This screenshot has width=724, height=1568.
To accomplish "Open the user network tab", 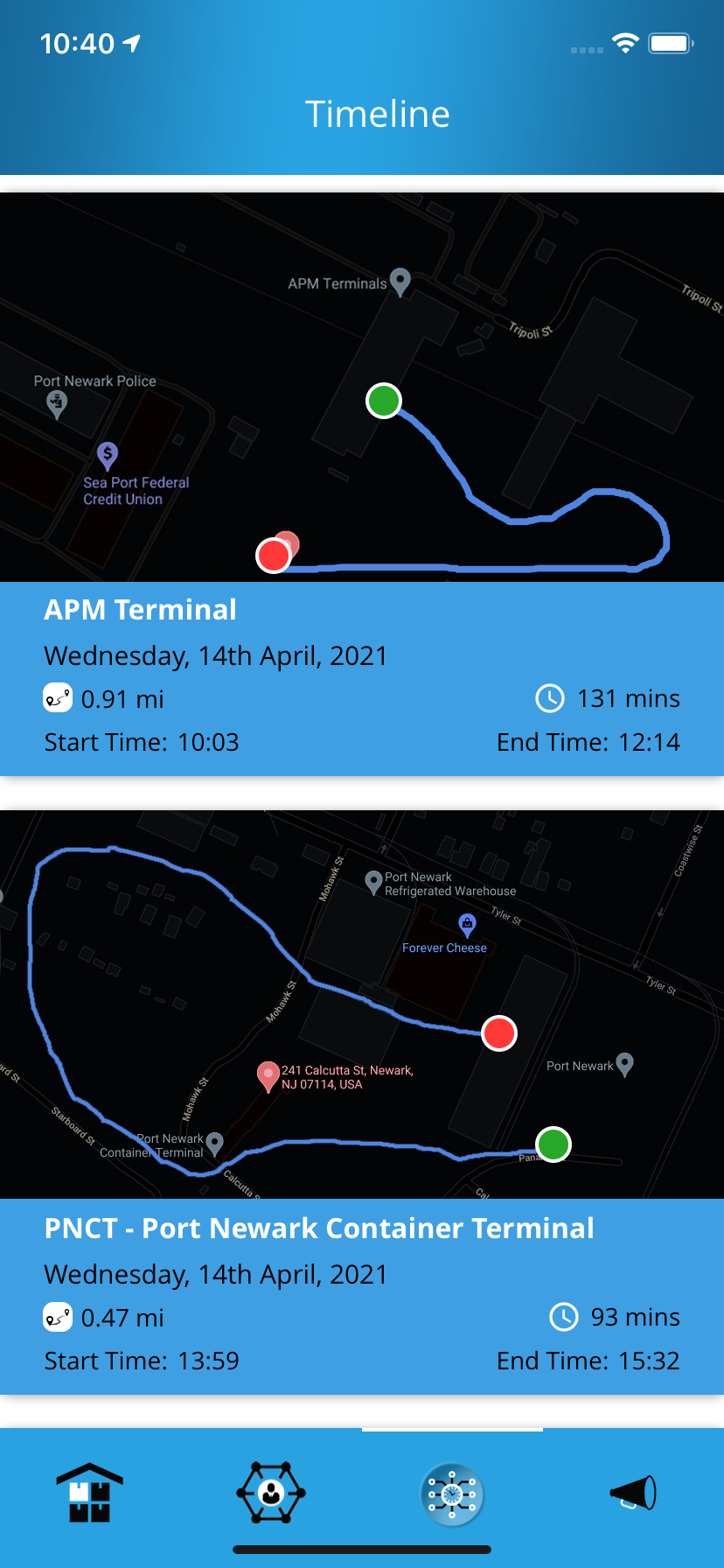I will click(271, 1494).
